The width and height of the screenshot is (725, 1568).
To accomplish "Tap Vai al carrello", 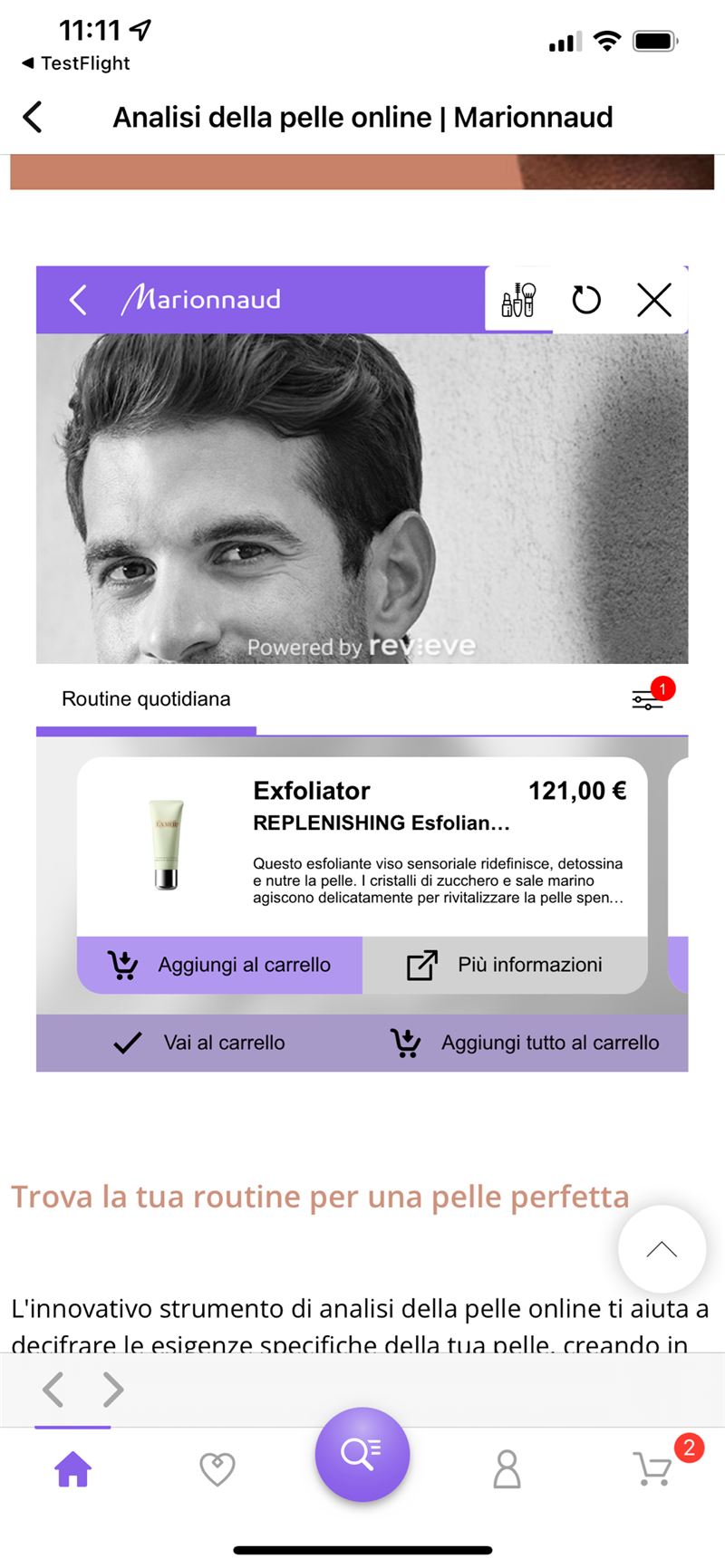I will click(199, 1043).
